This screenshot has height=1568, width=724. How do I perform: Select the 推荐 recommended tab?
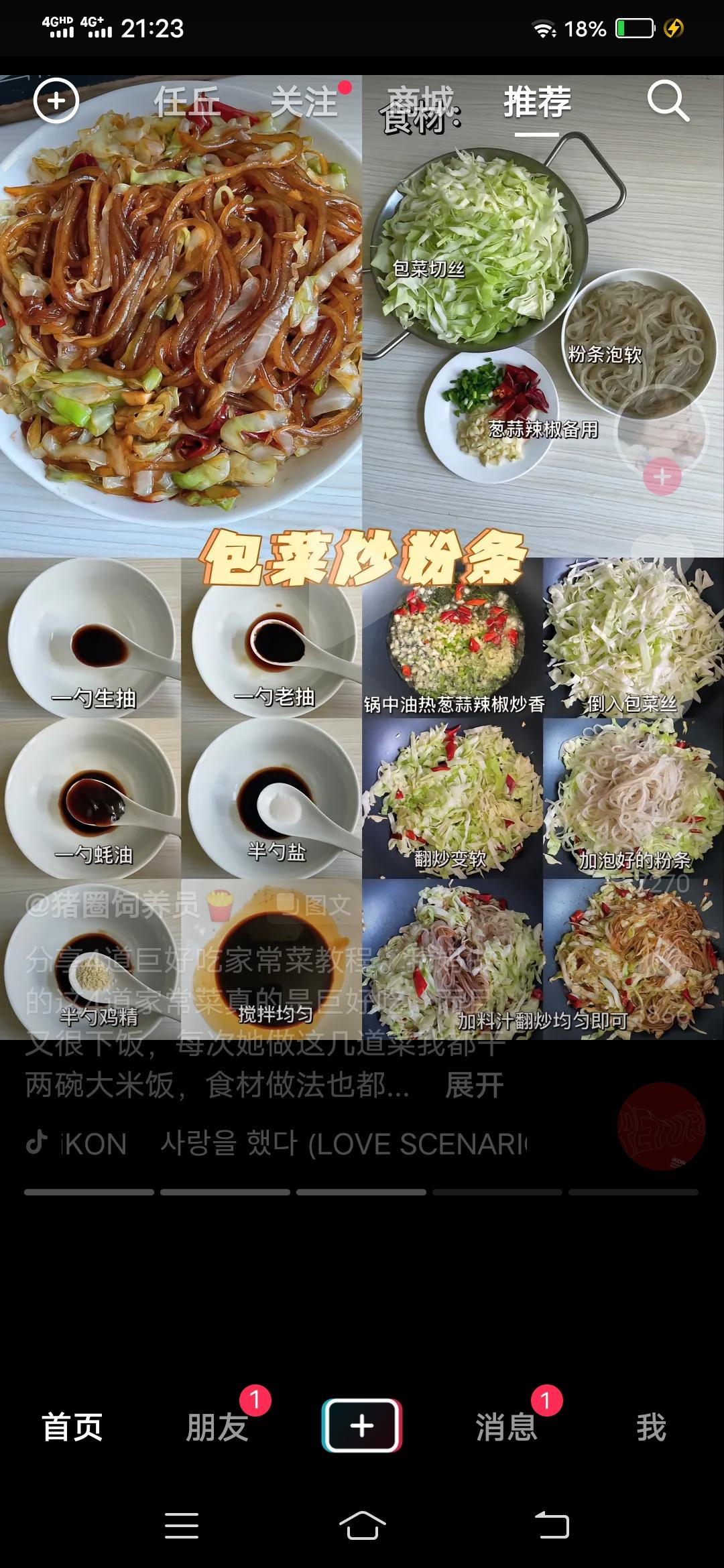(537, 102)
